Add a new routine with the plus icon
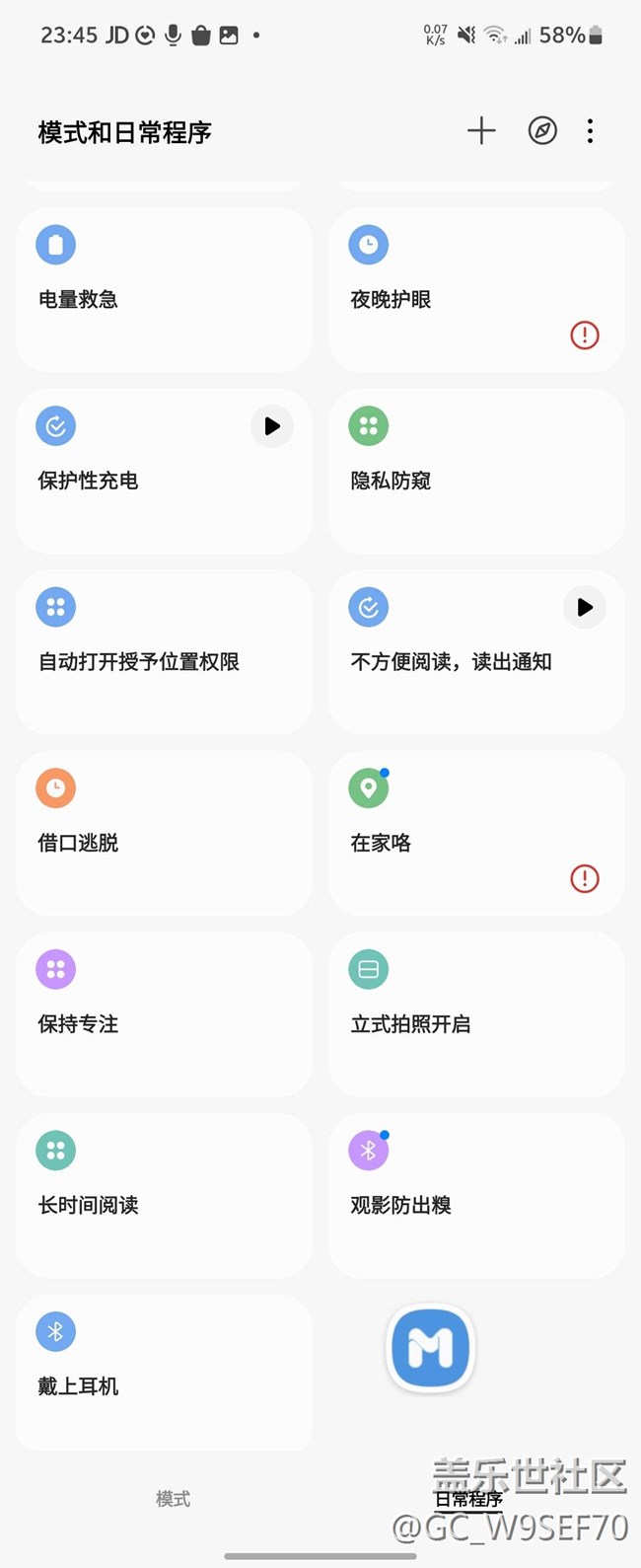This screenshot has width=641, height=1568. point(481,131)
